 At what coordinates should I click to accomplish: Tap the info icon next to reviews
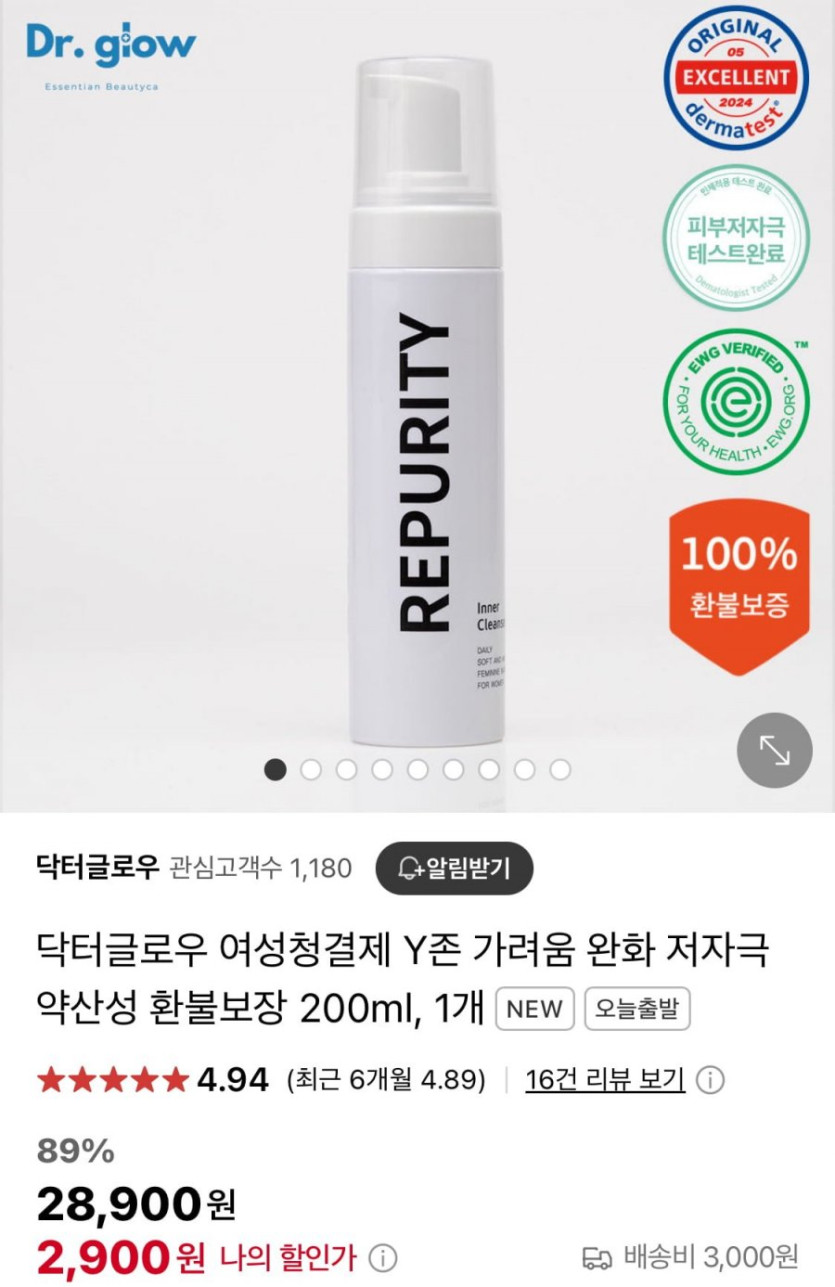pos(711,1080)
